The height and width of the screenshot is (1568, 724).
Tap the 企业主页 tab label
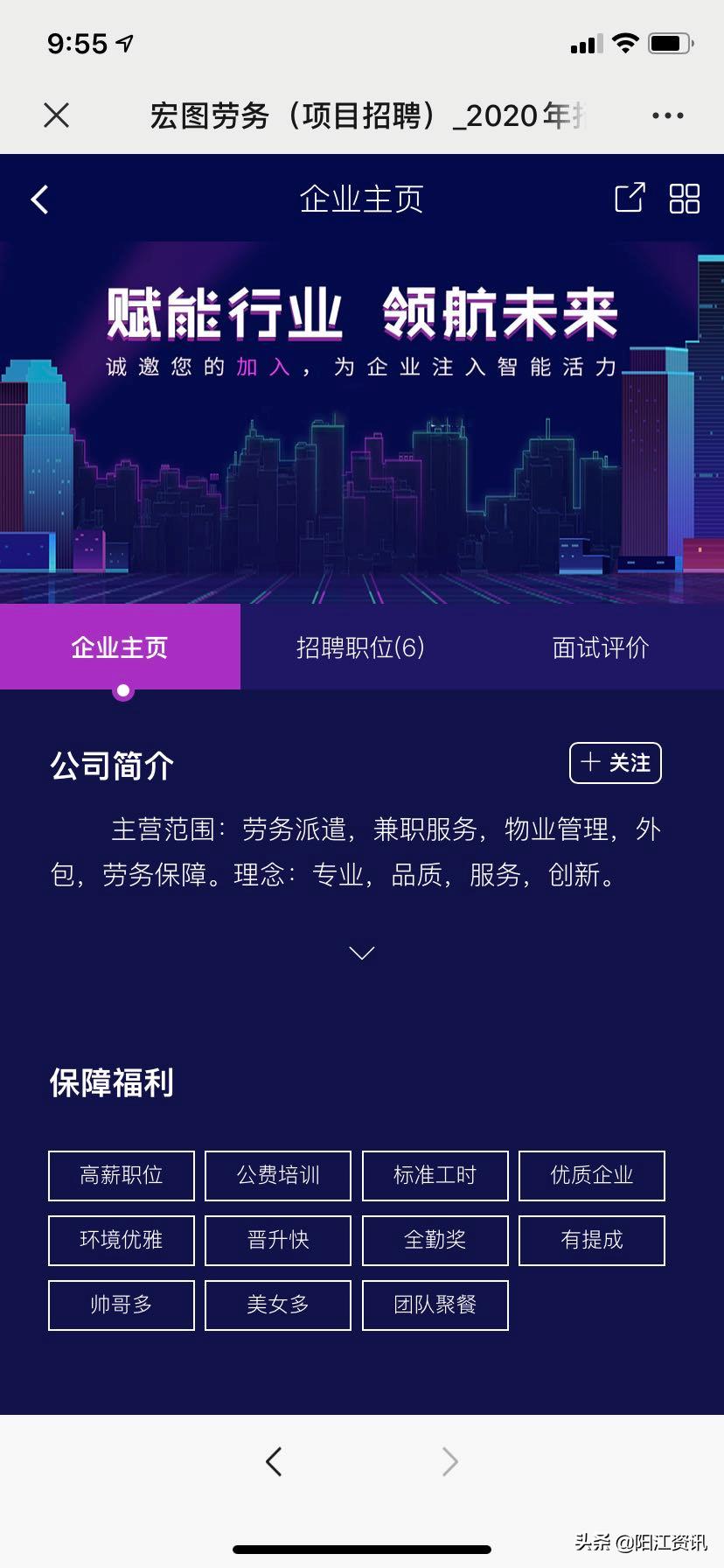(x=120, y=647)
